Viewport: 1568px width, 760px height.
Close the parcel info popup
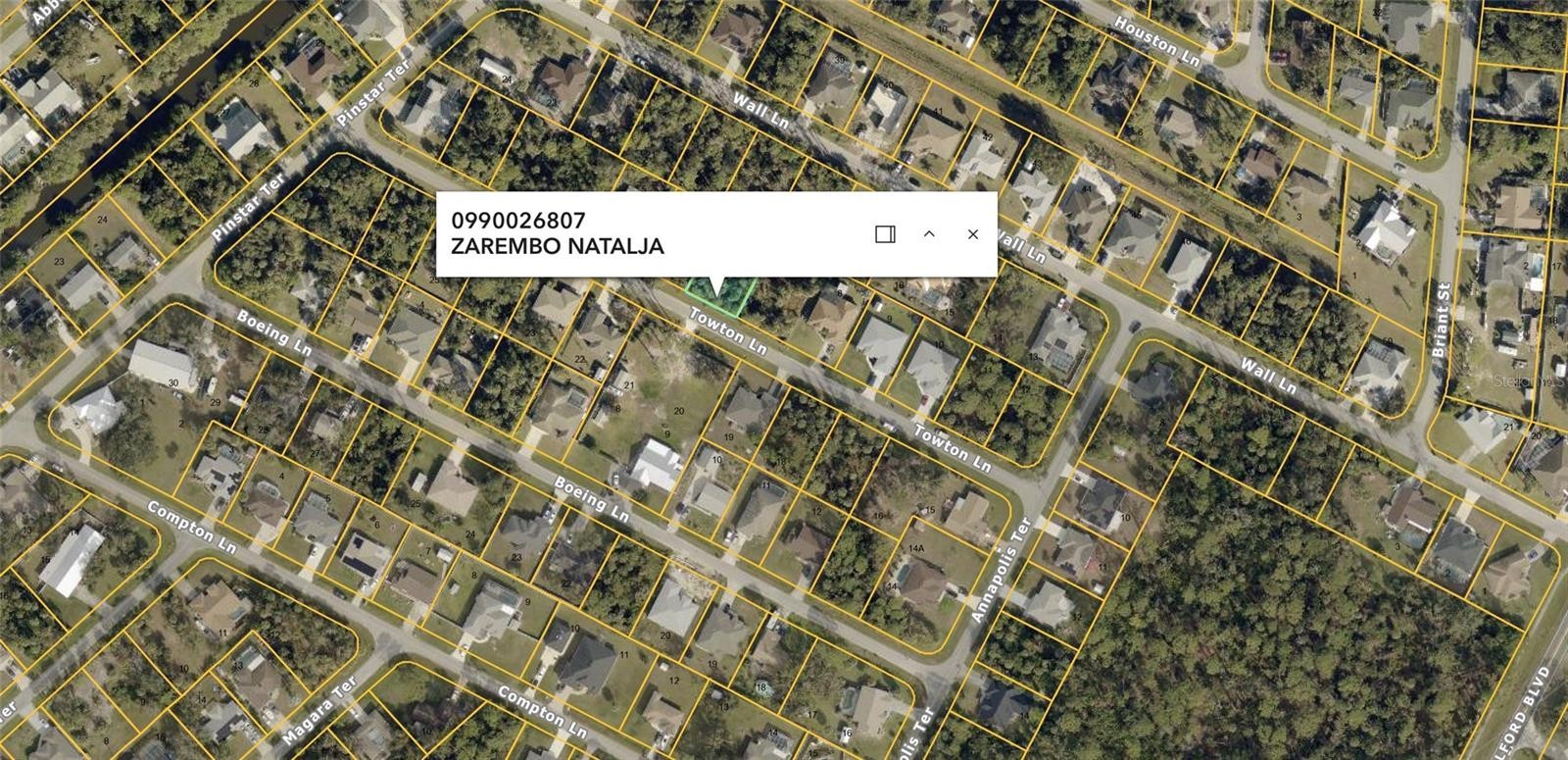pos(972,234)
